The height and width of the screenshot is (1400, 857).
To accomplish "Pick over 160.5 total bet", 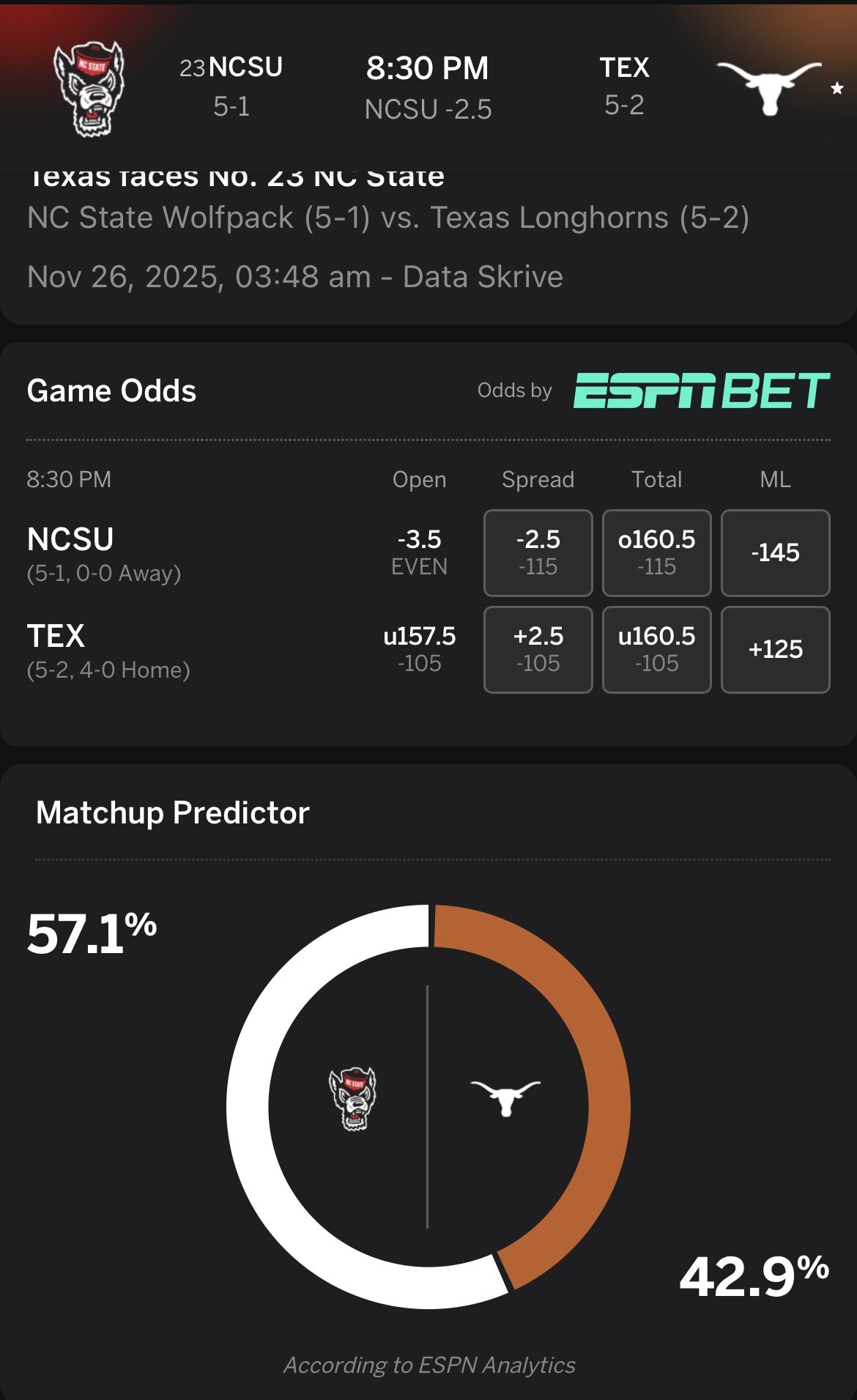I will click(x=656, y=552).
